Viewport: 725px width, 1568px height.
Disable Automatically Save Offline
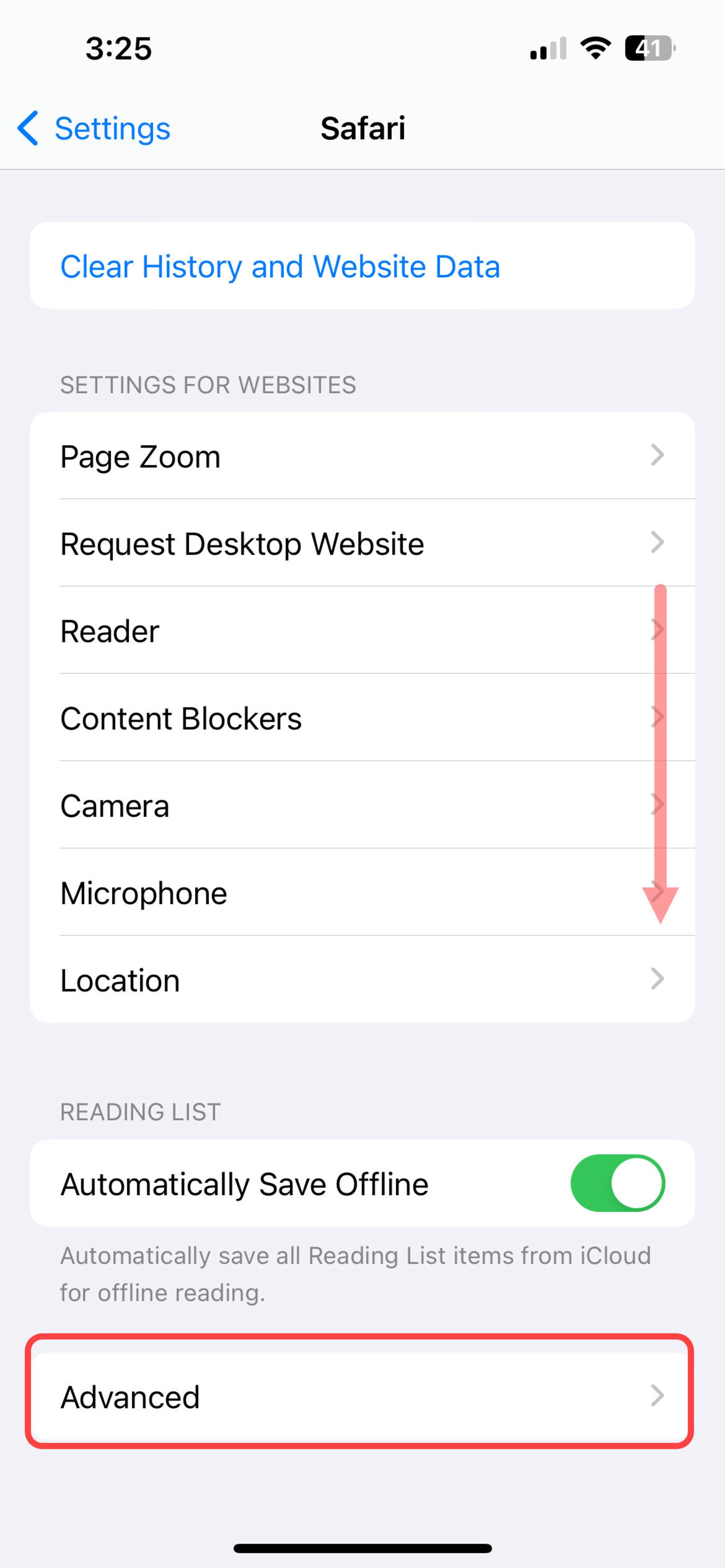(x=617, y=1183)
